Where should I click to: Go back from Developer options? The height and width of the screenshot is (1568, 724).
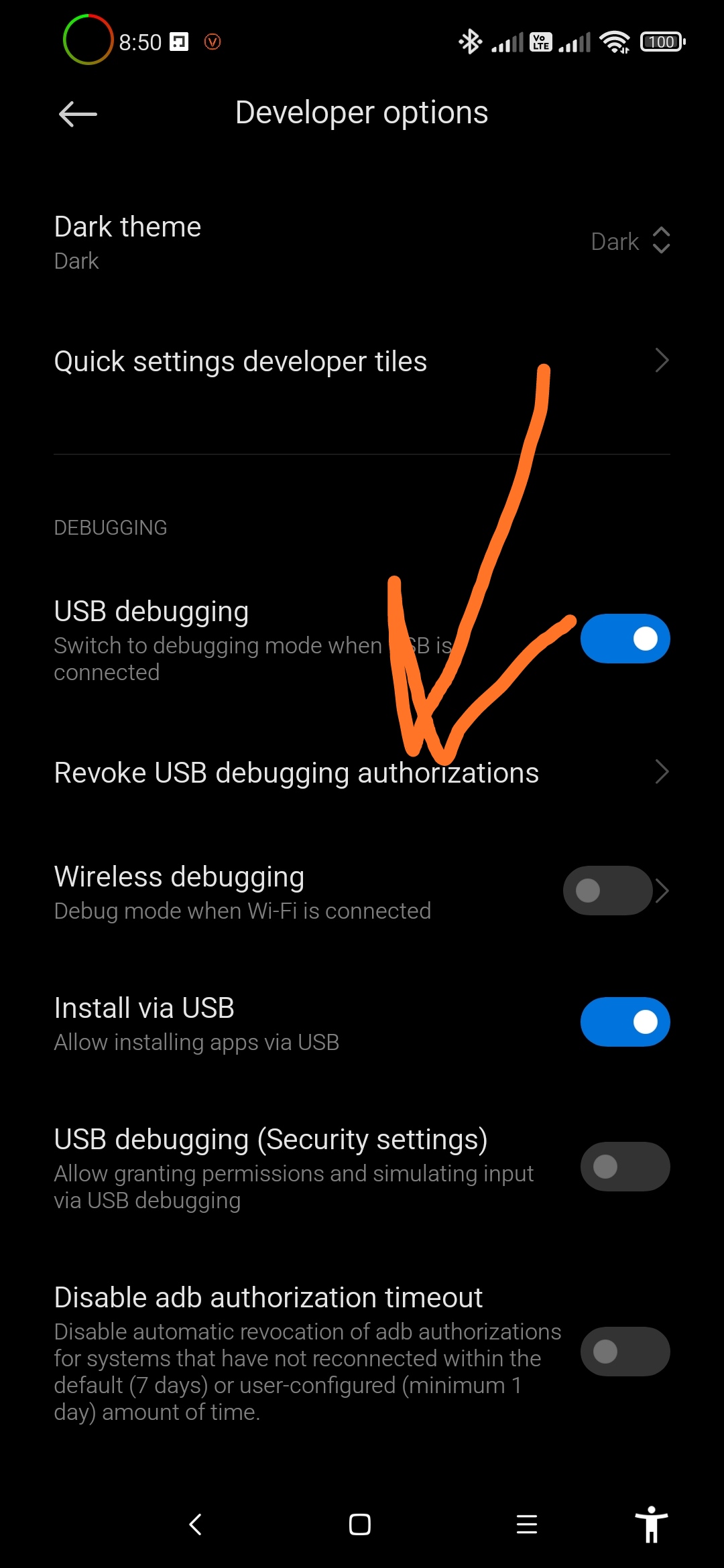click(78, 114)
